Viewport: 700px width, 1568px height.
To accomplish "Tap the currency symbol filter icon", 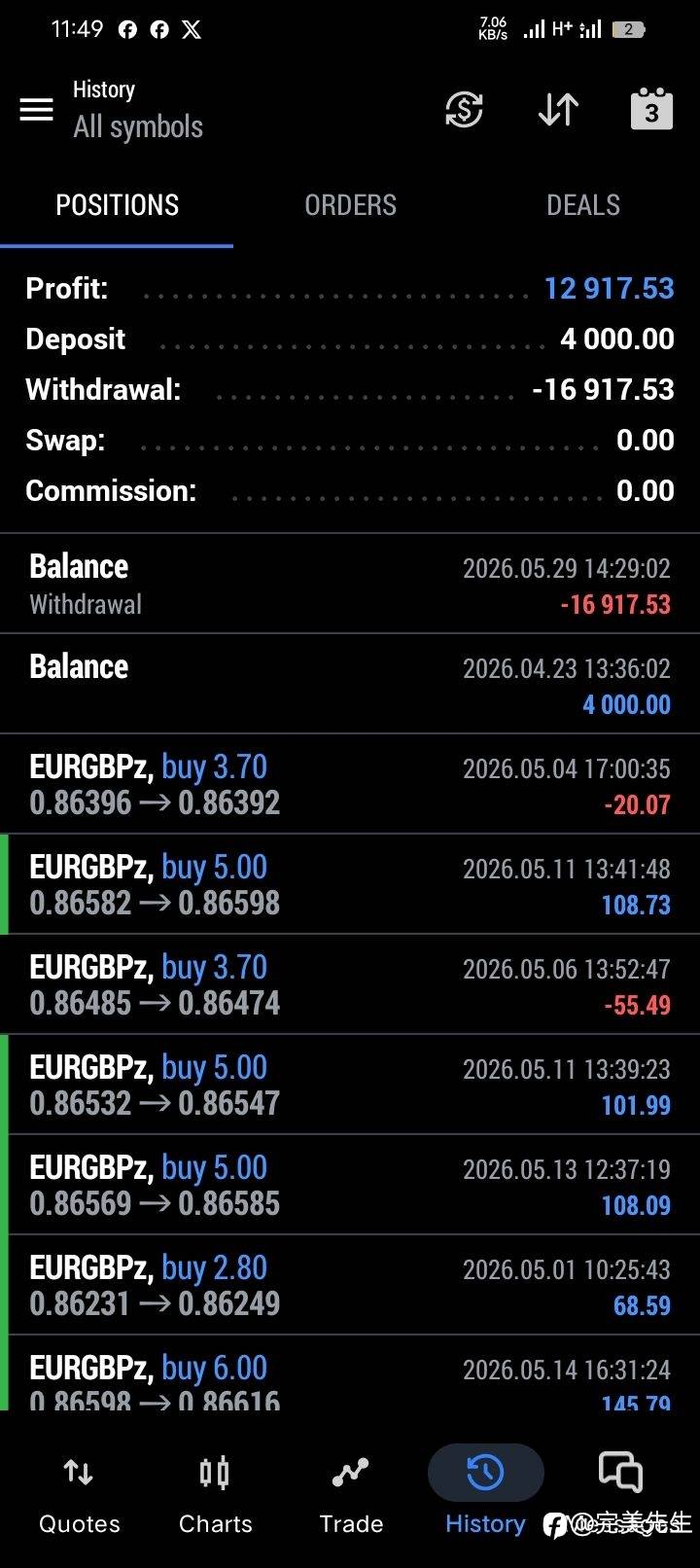I will pos(464,109).
